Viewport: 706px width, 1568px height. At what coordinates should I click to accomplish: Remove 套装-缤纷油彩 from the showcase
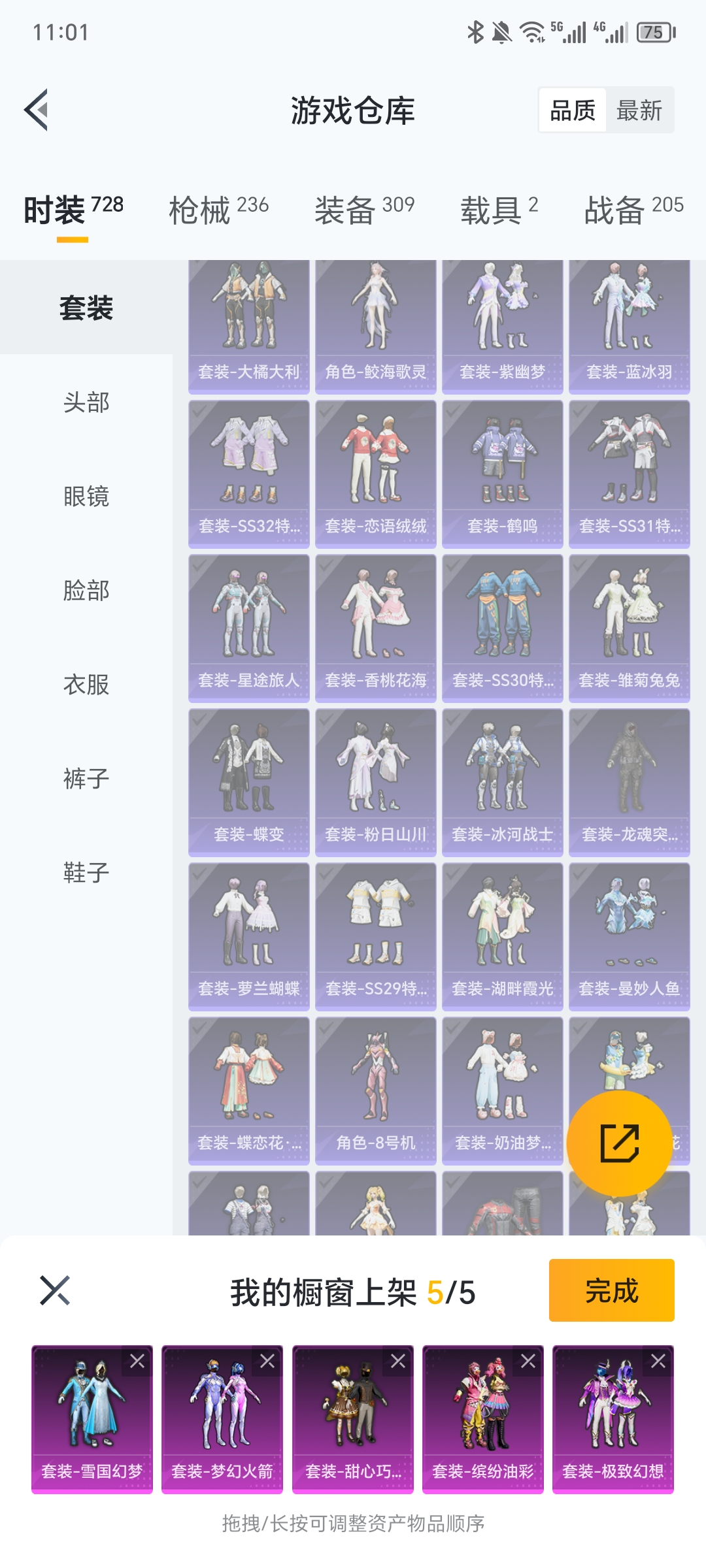(528, 1361)
